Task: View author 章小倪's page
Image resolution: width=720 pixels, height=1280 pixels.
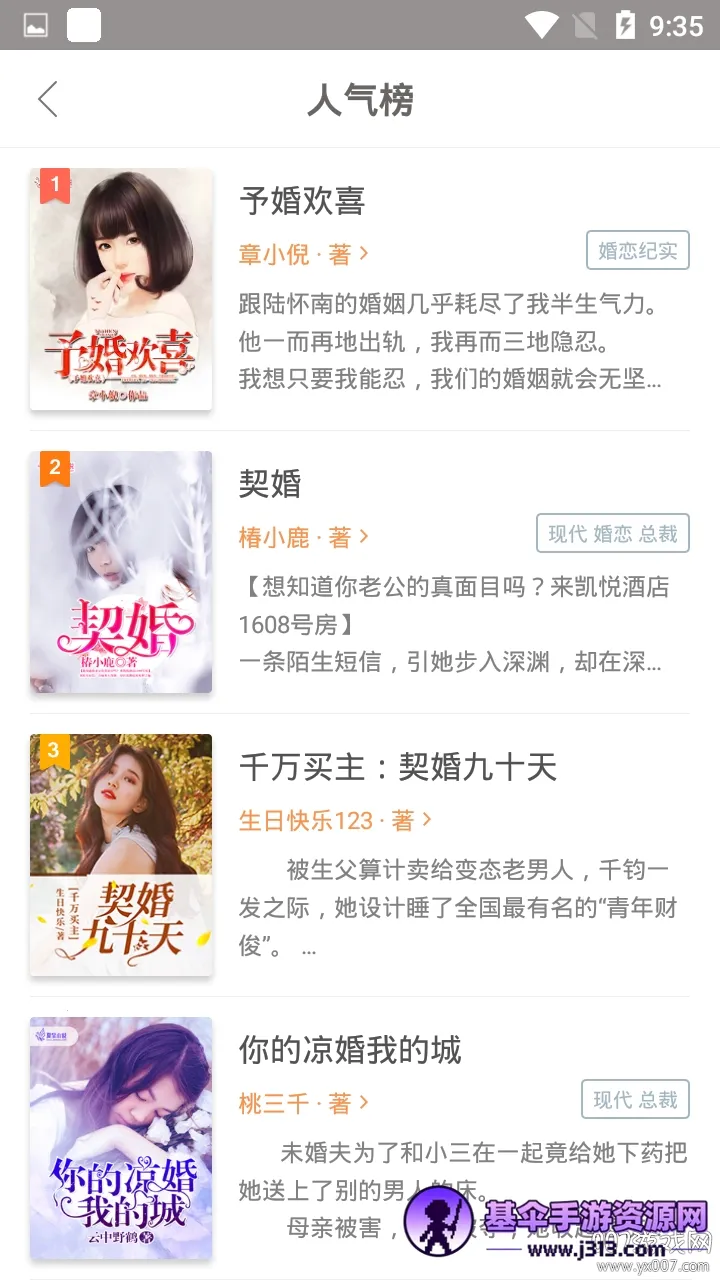Action: click(x=303, y=254)
